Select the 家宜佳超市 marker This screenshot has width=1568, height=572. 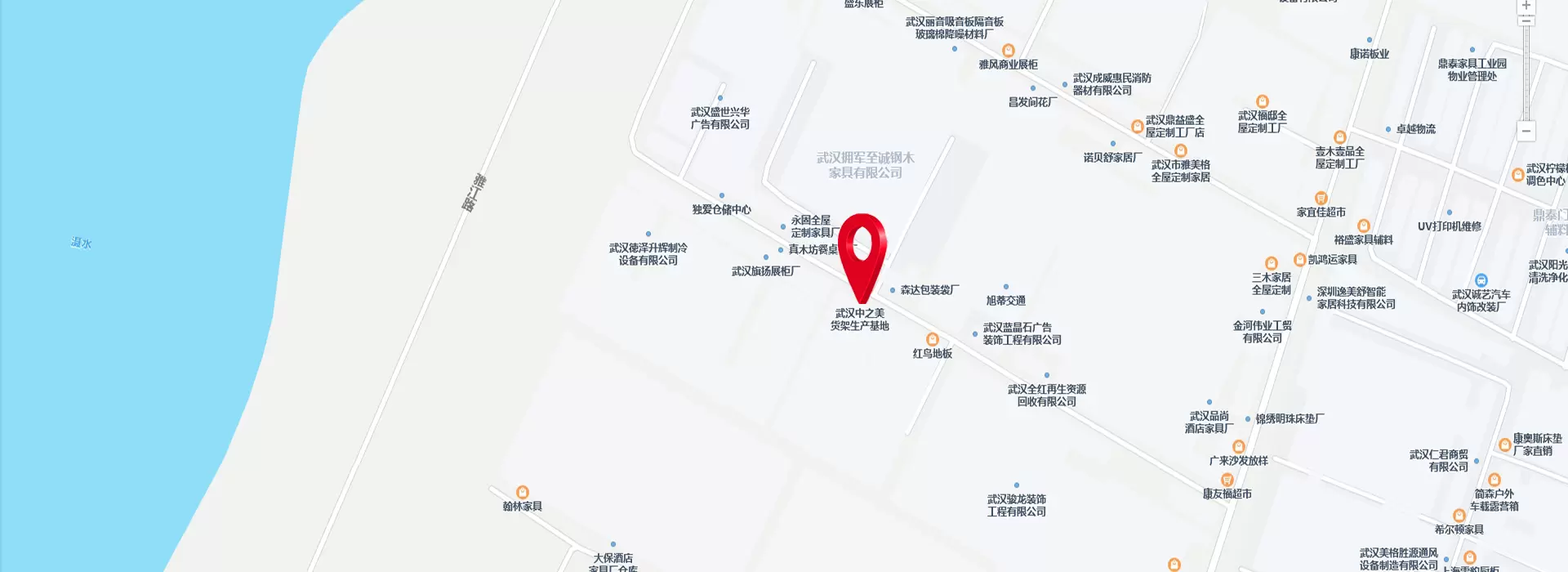[1321, 199]
